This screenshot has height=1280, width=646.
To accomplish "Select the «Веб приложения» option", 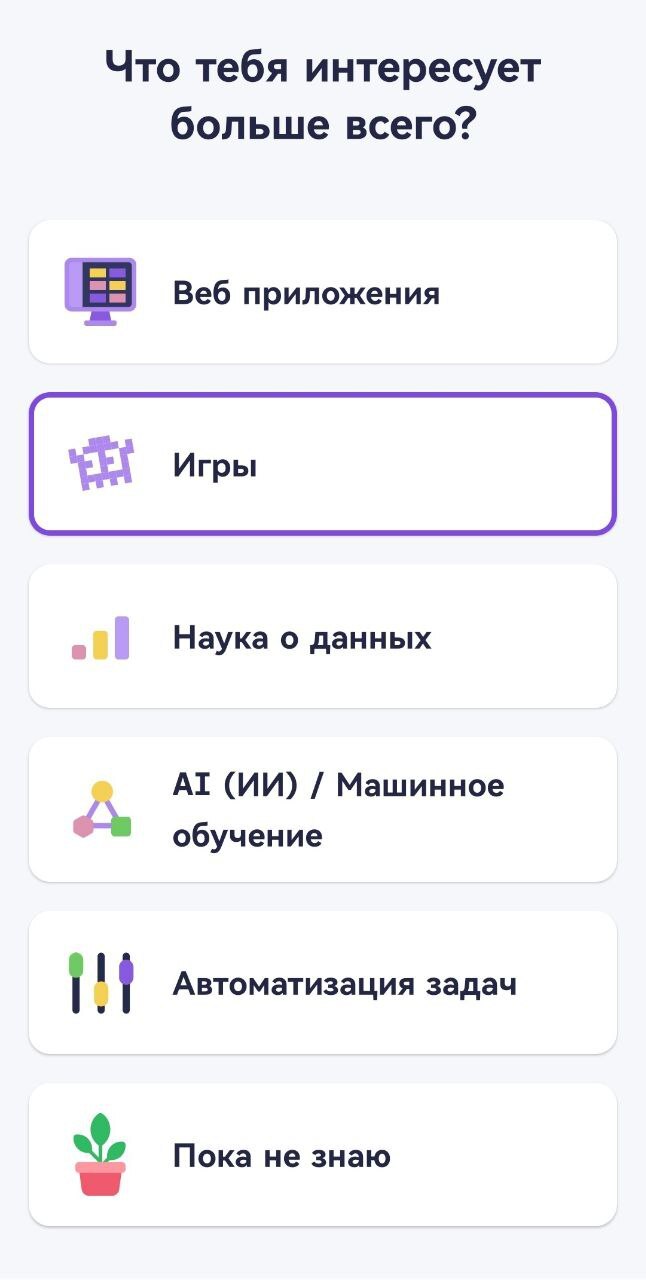I will [x=322, y=292].
